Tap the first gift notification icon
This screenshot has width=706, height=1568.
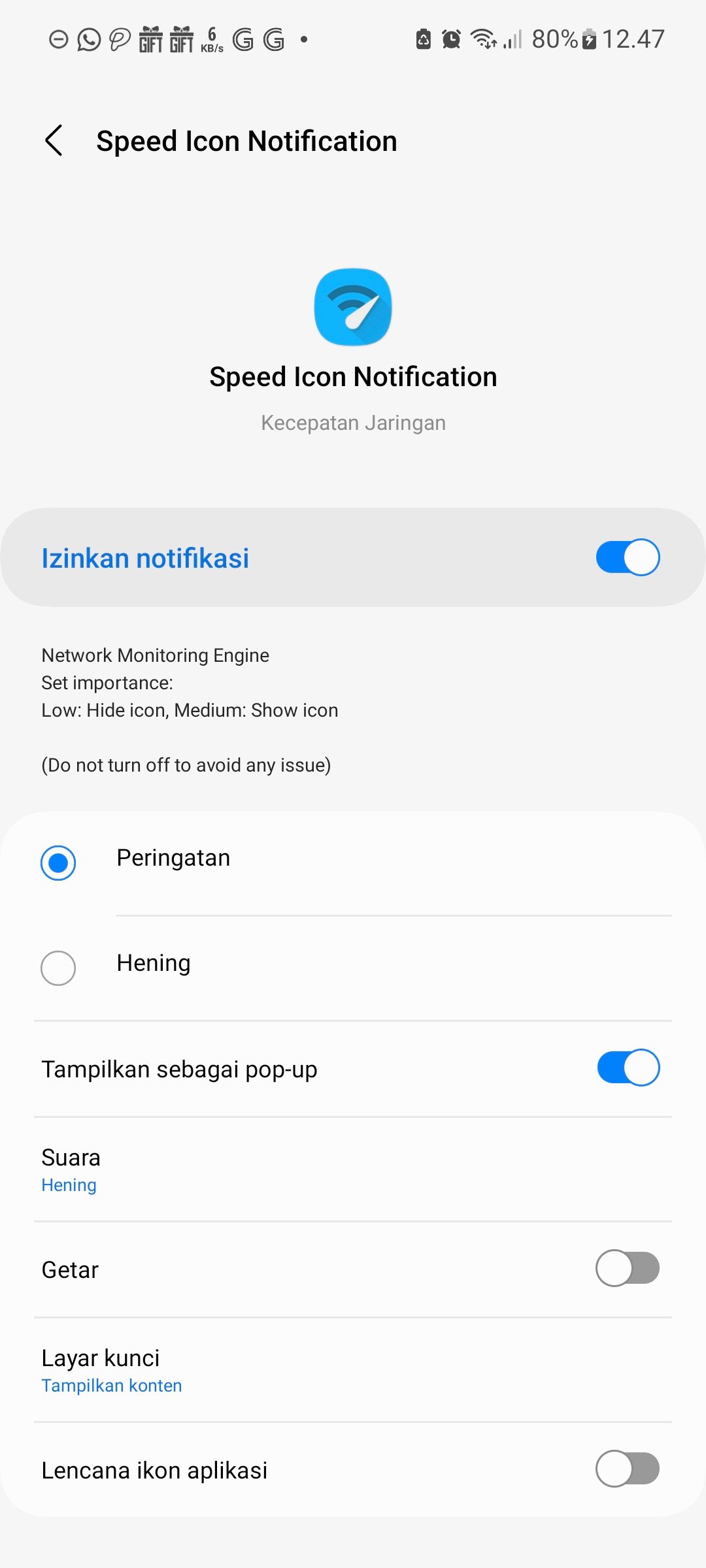click(150, 39)
